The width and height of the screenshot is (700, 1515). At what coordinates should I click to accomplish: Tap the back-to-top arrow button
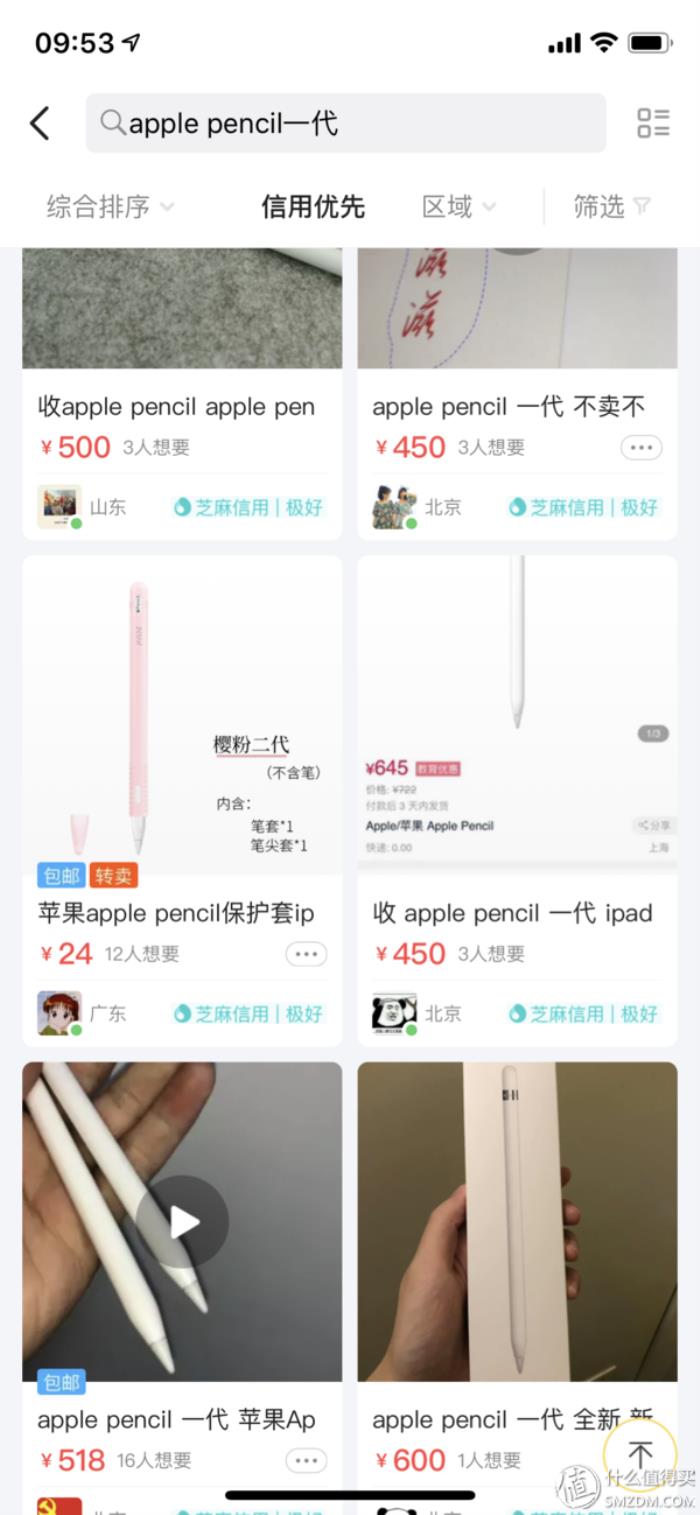640,1454
